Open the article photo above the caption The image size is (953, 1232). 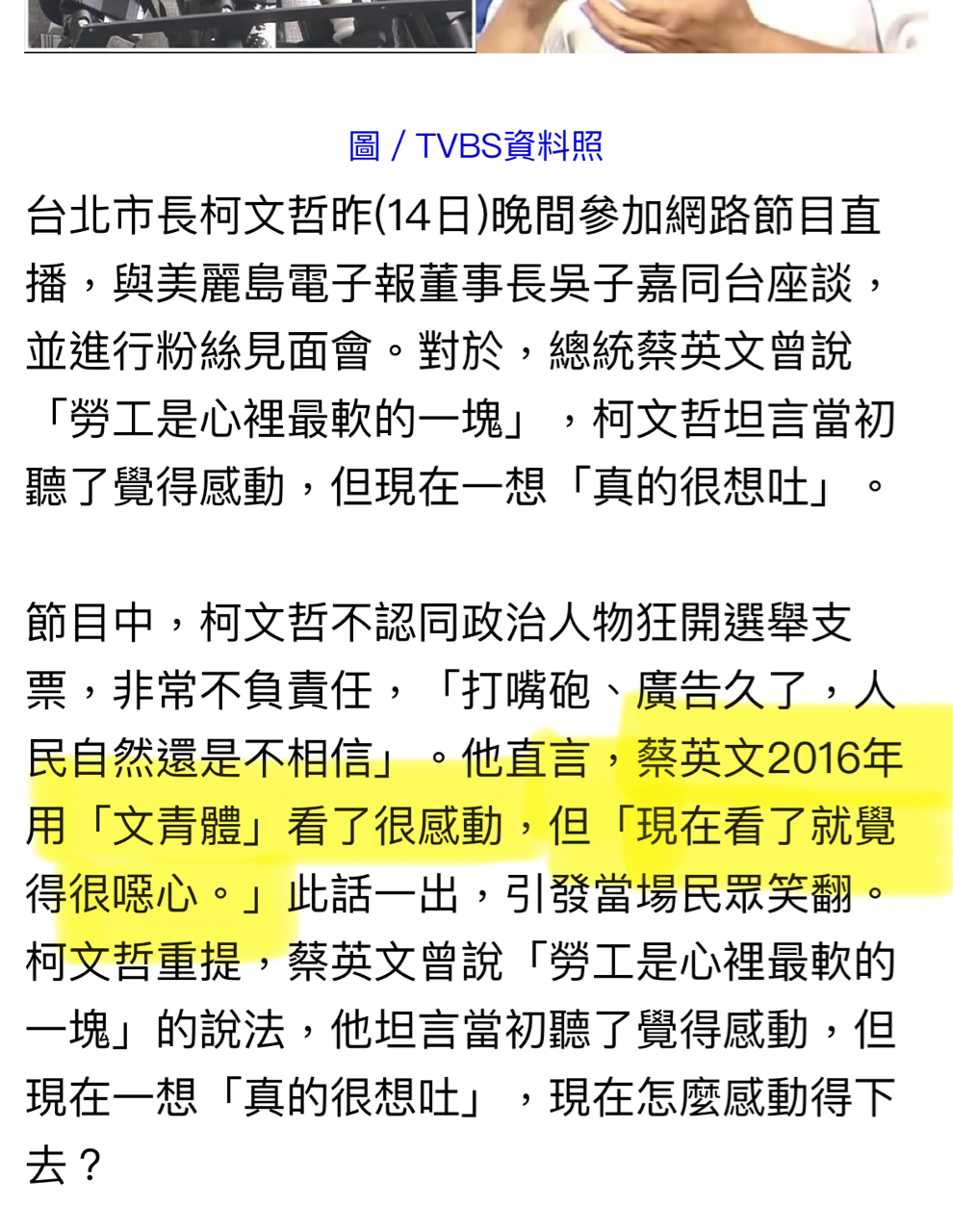coord(476,24)
